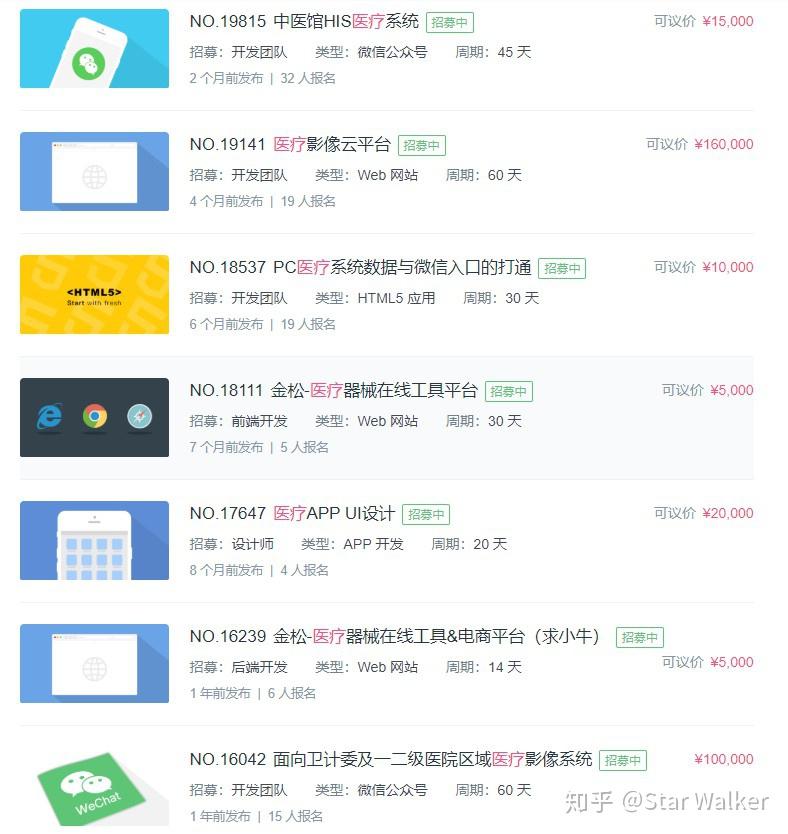The height and width of the screenshot is (834, 788).
Task: Open the 医疗APP UI设计 project NO.17647
Action: click(292, 513)
